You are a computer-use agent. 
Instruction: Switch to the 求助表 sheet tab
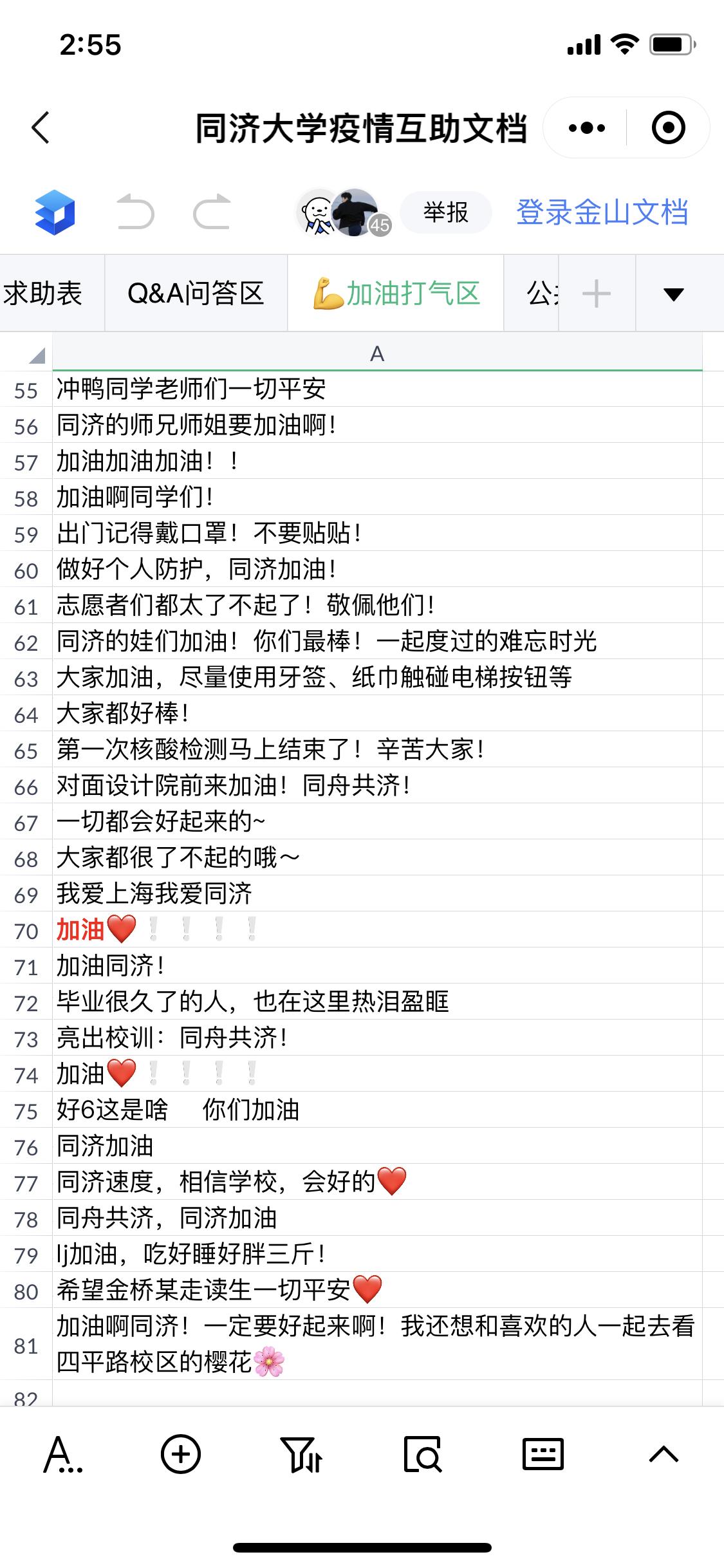click(44, 294)
